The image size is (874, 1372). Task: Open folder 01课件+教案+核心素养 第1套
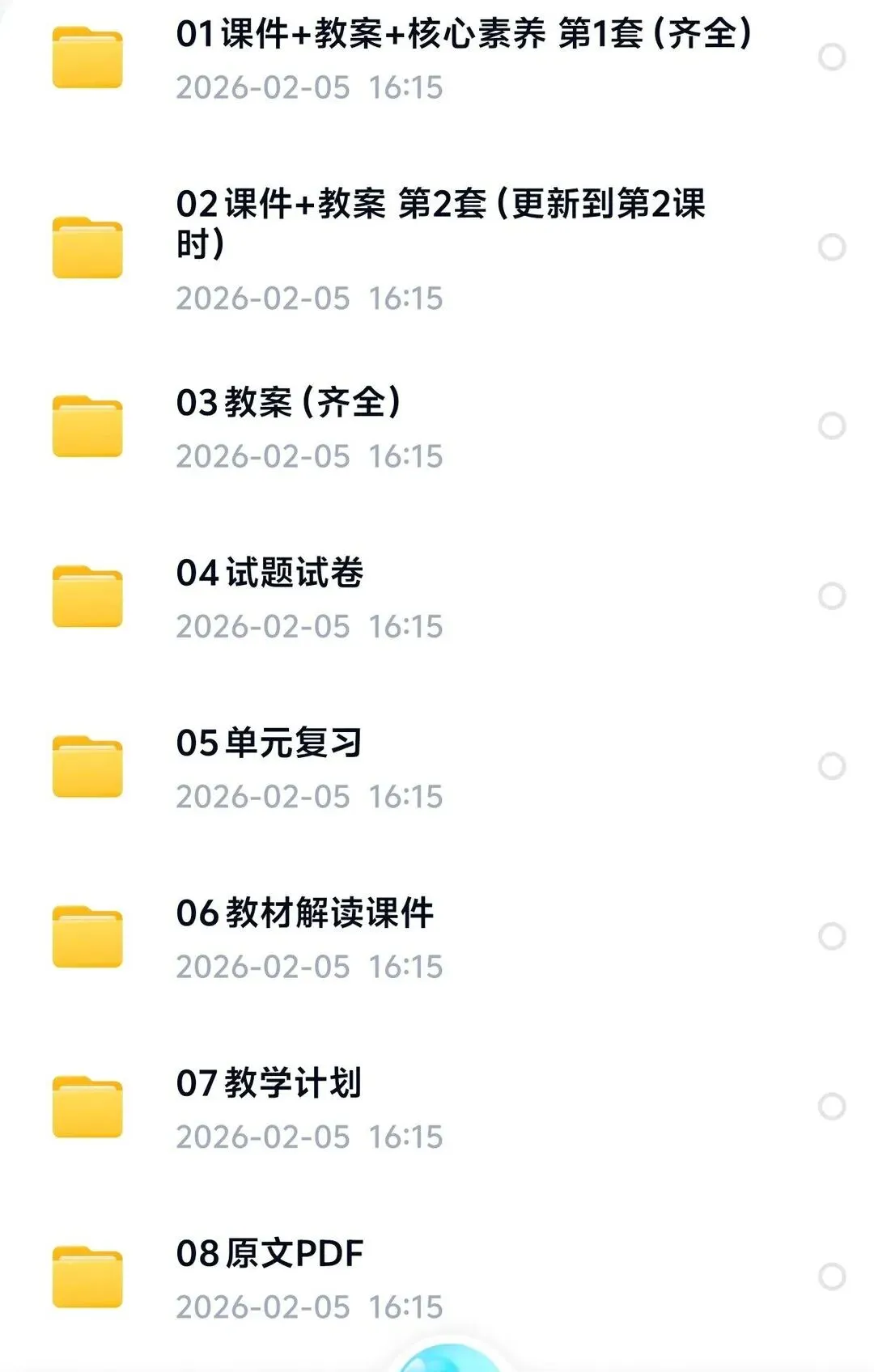coord(463,36)
